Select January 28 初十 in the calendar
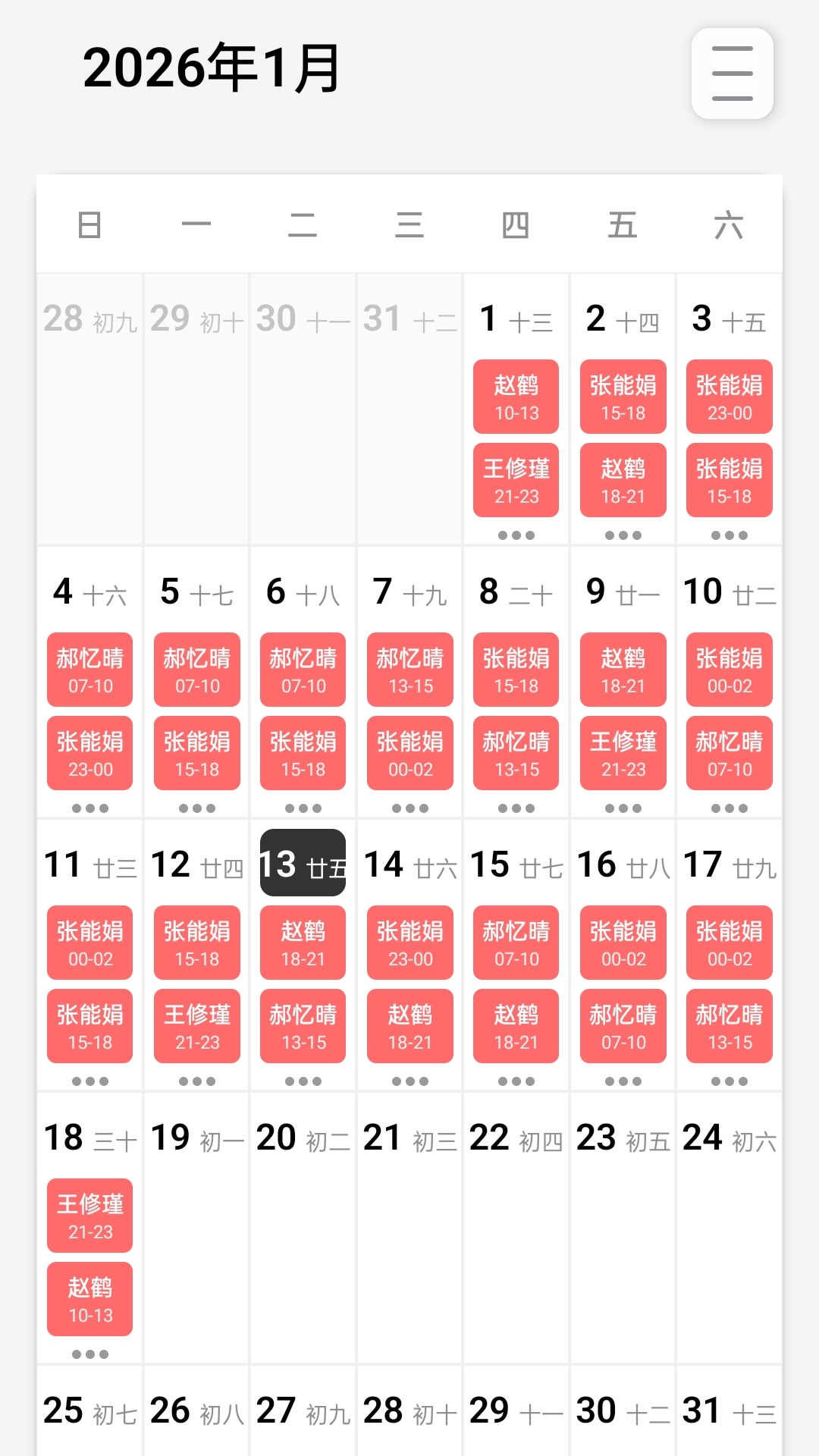 [409, 1410]
